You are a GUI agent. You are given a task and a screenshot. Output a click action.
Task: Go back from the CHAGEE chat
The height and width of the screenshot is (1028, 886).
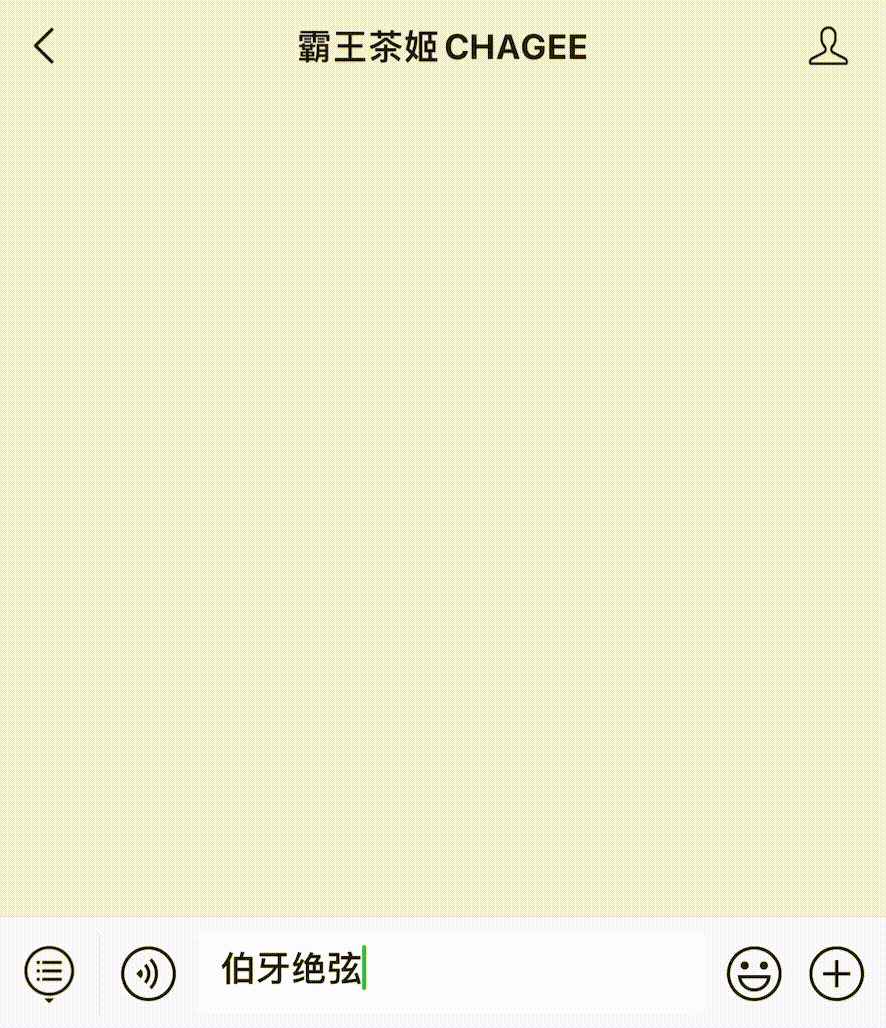(44, 46)
